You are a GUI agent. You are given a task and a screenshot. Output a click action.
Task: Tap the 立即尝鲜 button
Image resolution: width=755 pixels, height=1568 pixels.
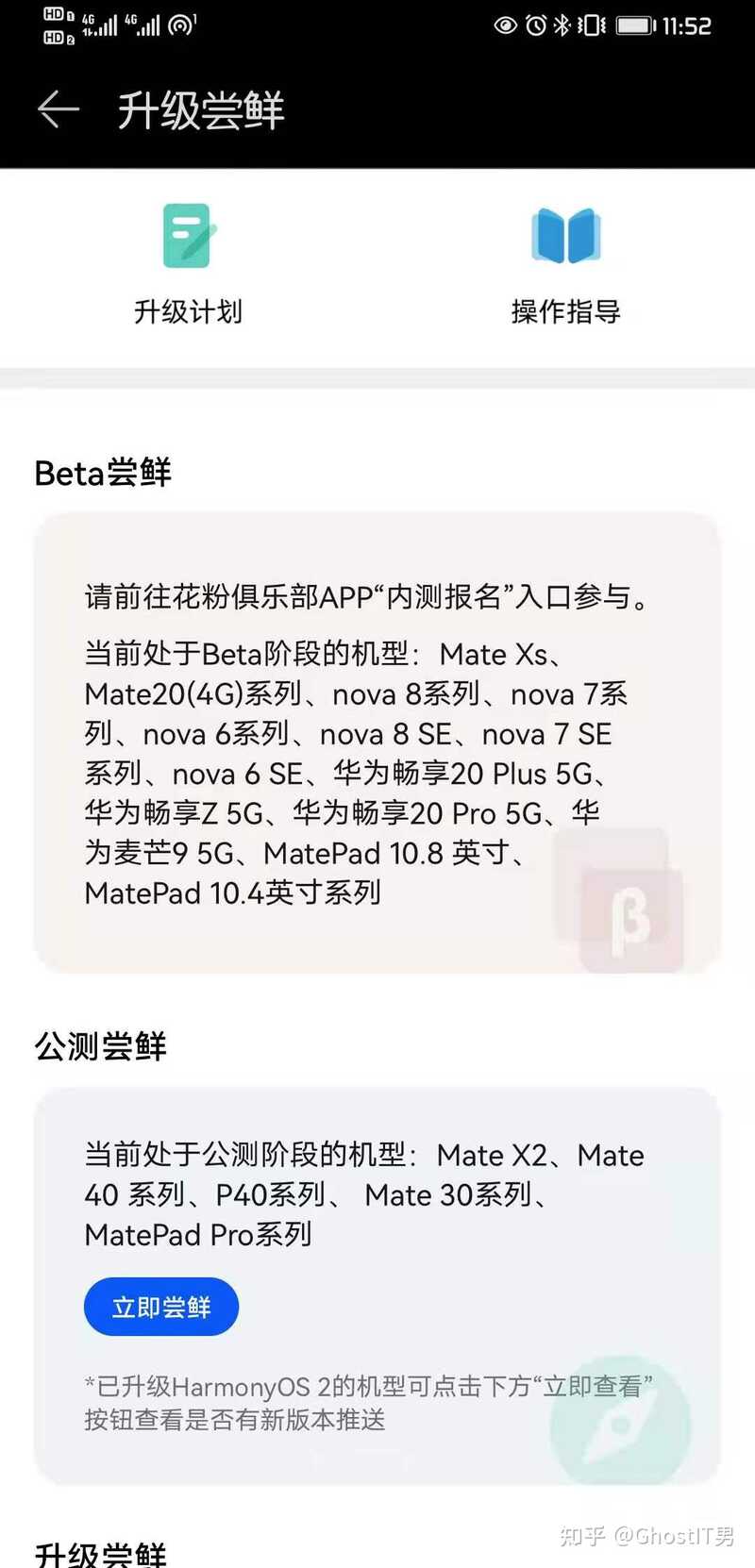click(161, 1307)
